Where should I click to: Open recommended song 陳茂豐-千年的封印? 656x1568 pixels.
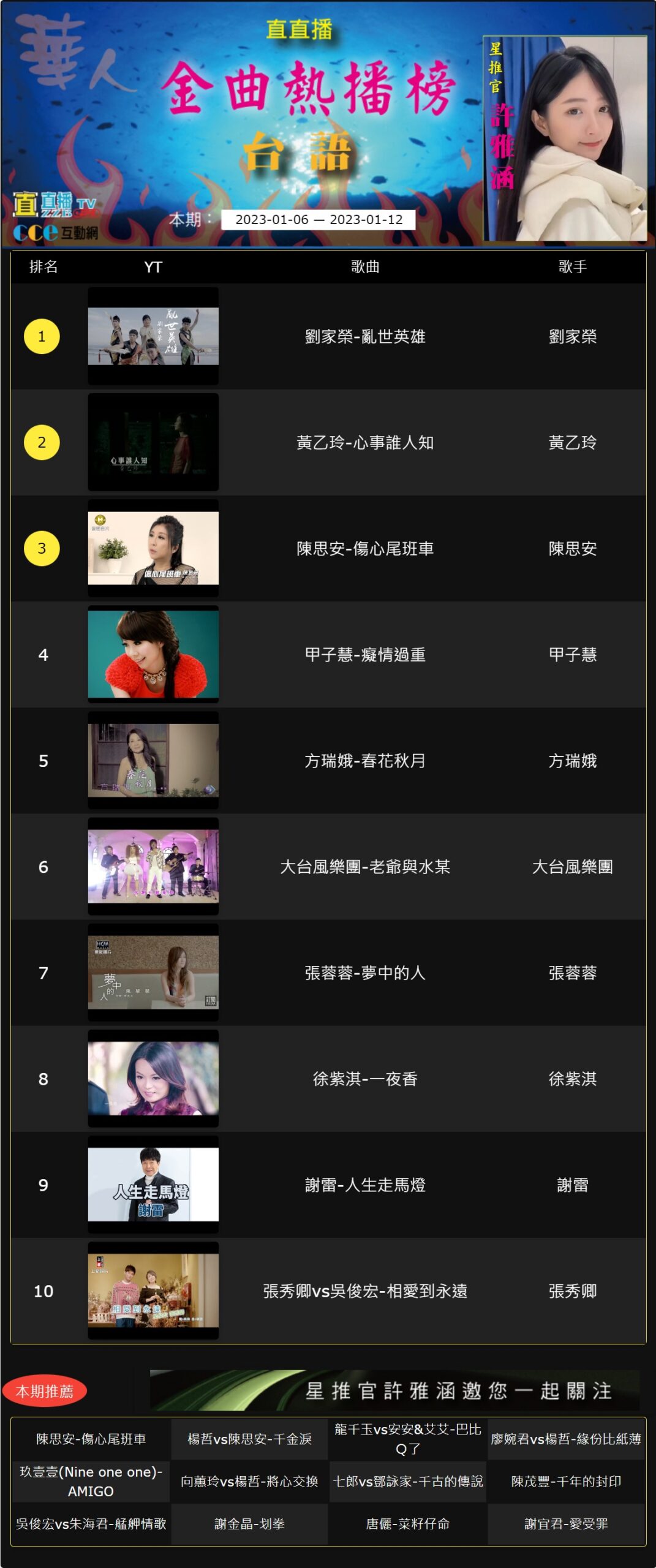[566, 1481]
